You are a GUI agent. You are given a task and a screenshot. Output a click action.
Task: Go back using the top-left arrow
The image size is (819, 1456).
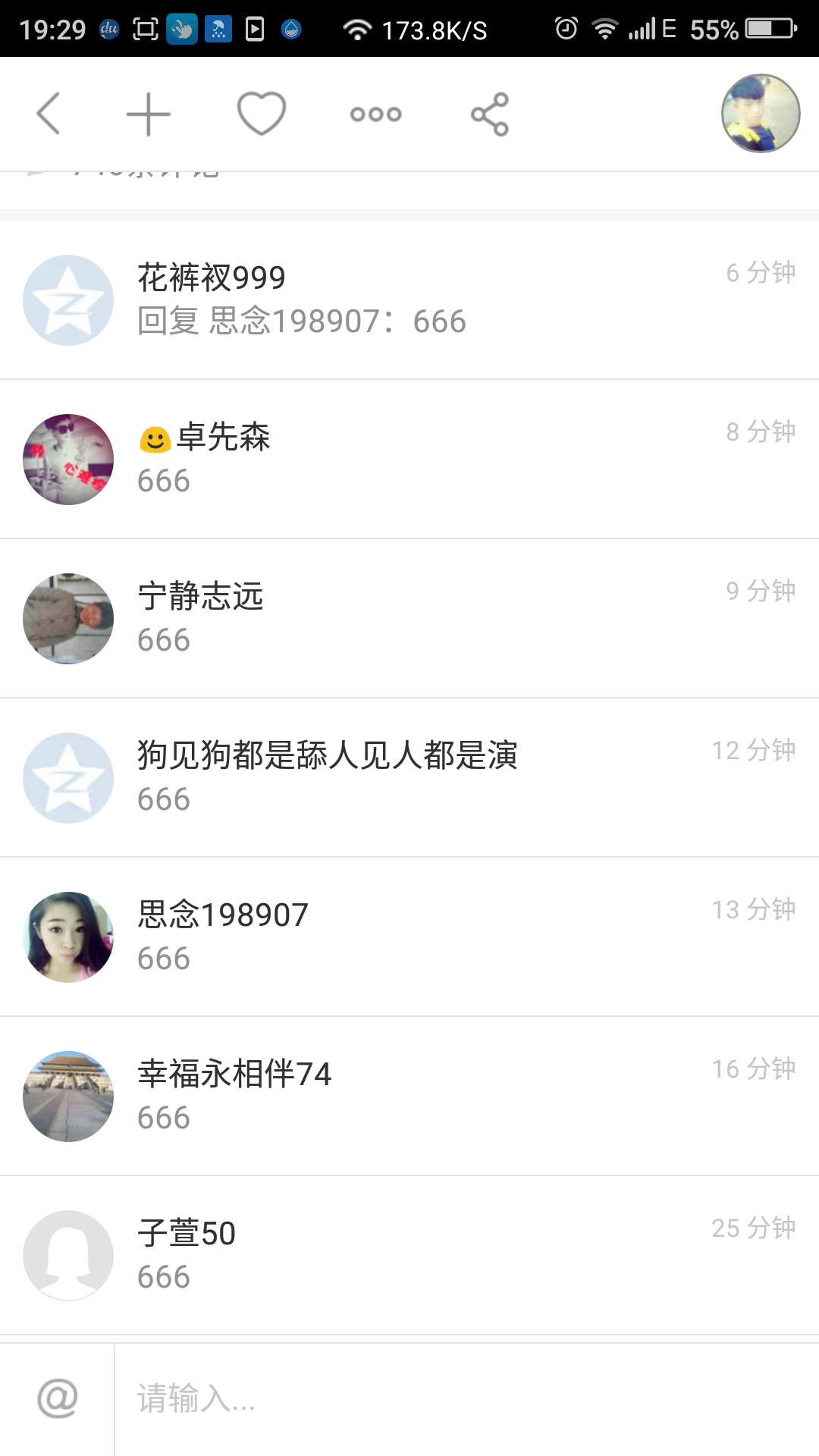[x=49, y=114]
